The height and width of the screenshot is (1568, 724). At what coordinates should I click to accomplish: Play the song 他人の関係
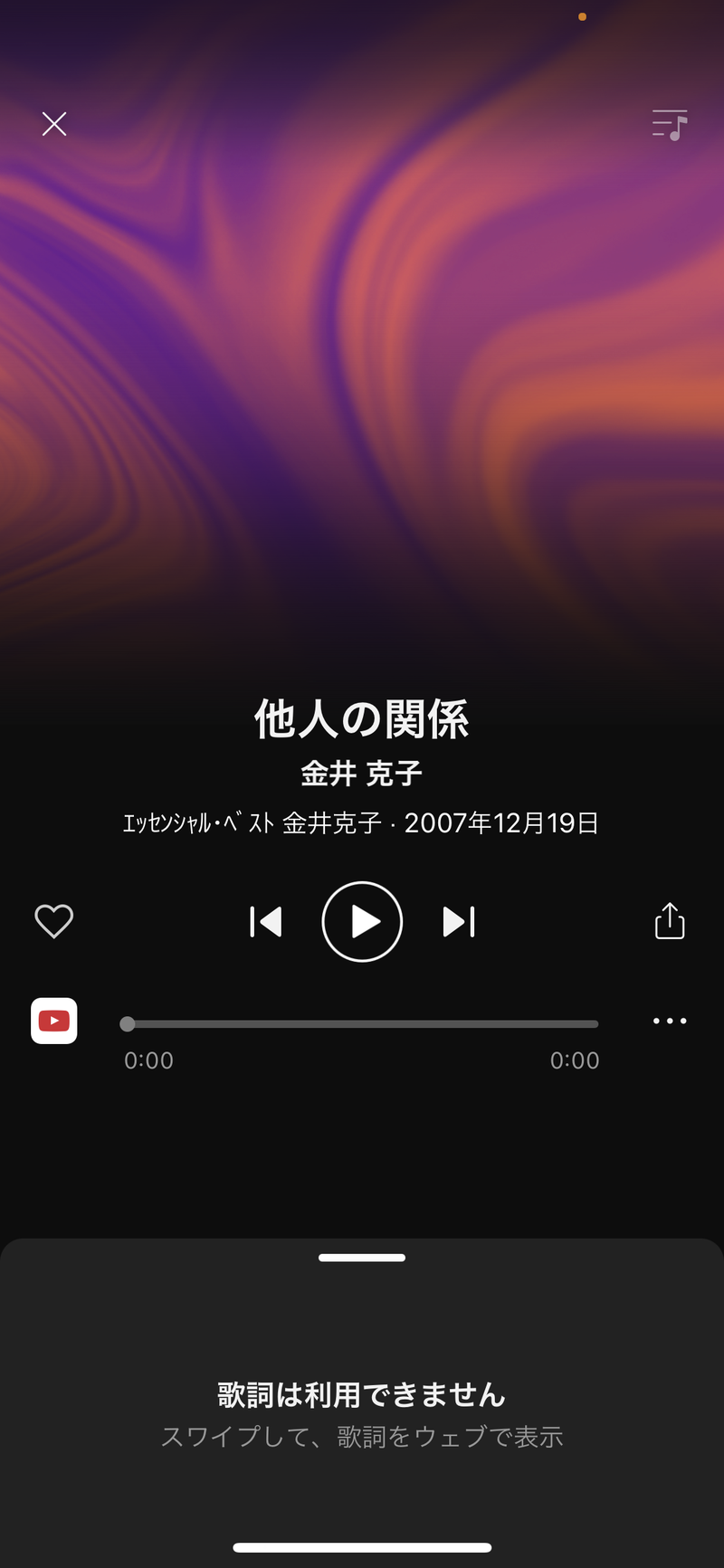tap(362, 921)
